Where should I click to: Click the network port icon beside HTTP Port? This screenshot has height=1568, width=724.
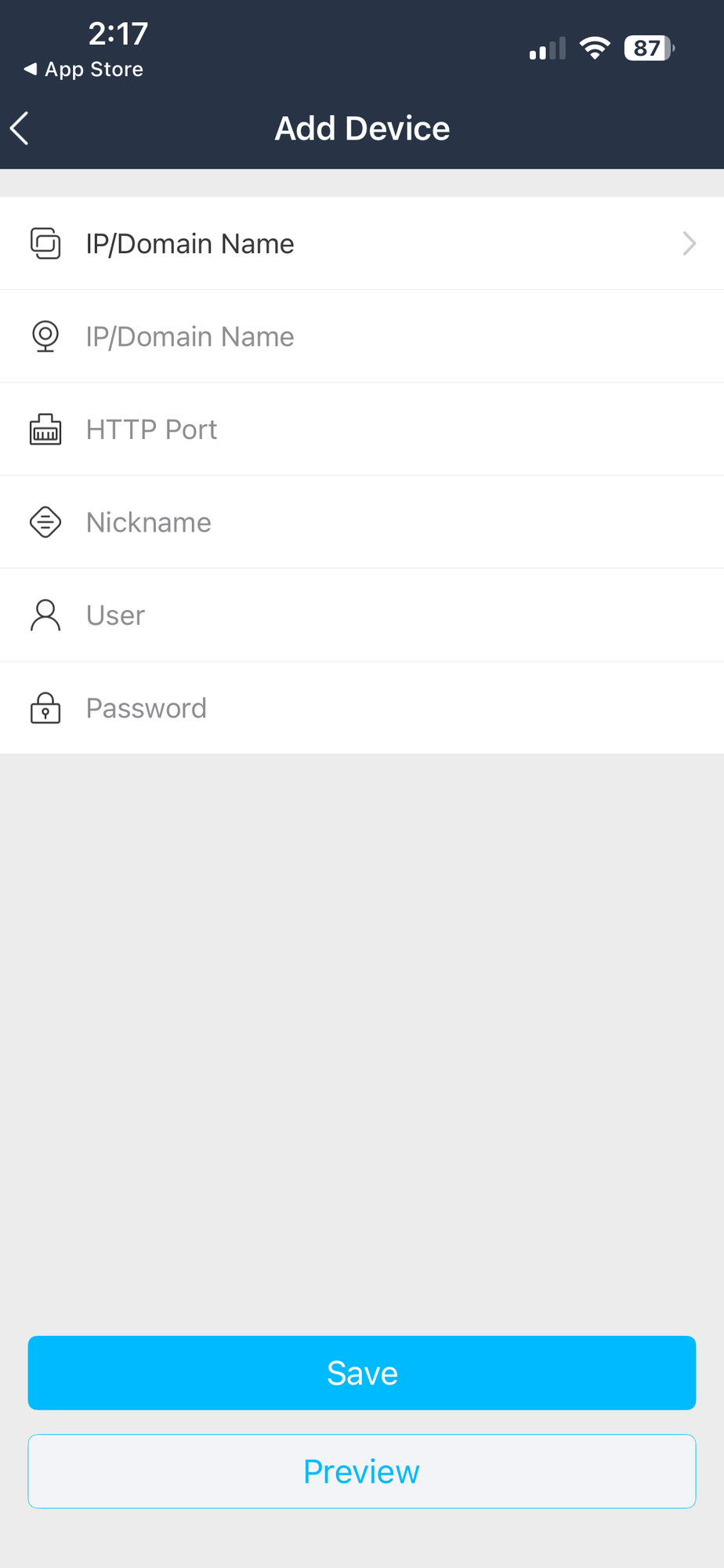coord(45,429)
